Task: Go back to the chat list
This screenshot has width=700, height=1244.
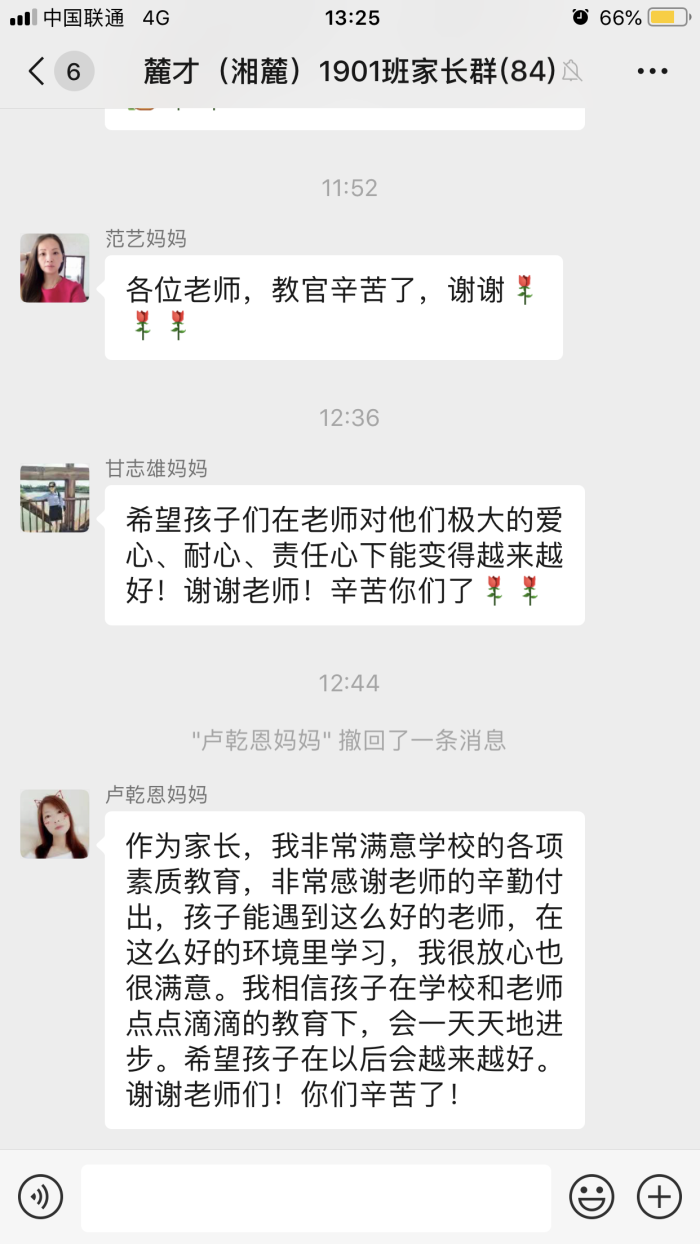Action: [38, 71]
